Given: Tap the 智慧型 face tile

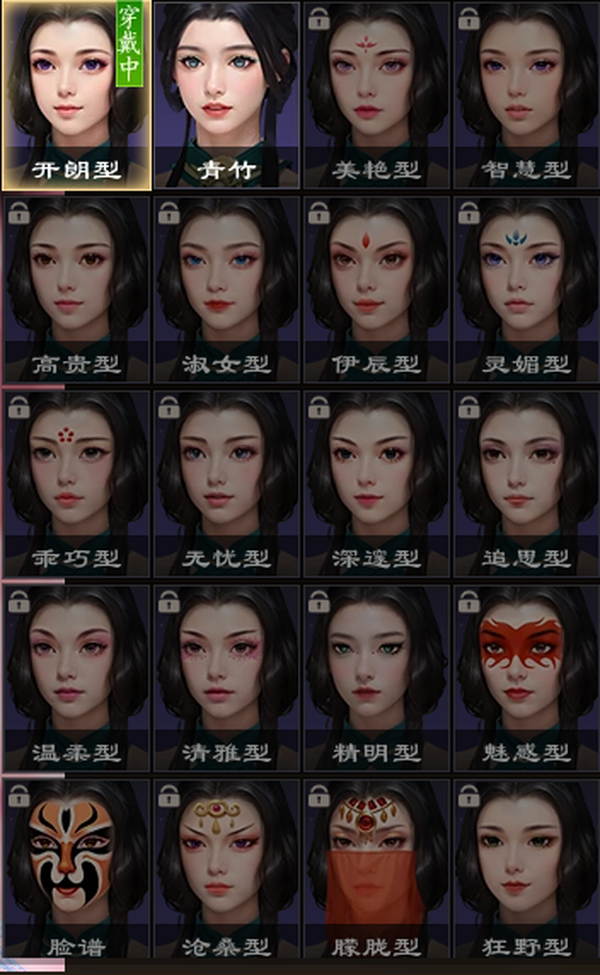Looking at the screenshot, I should 526,95.
